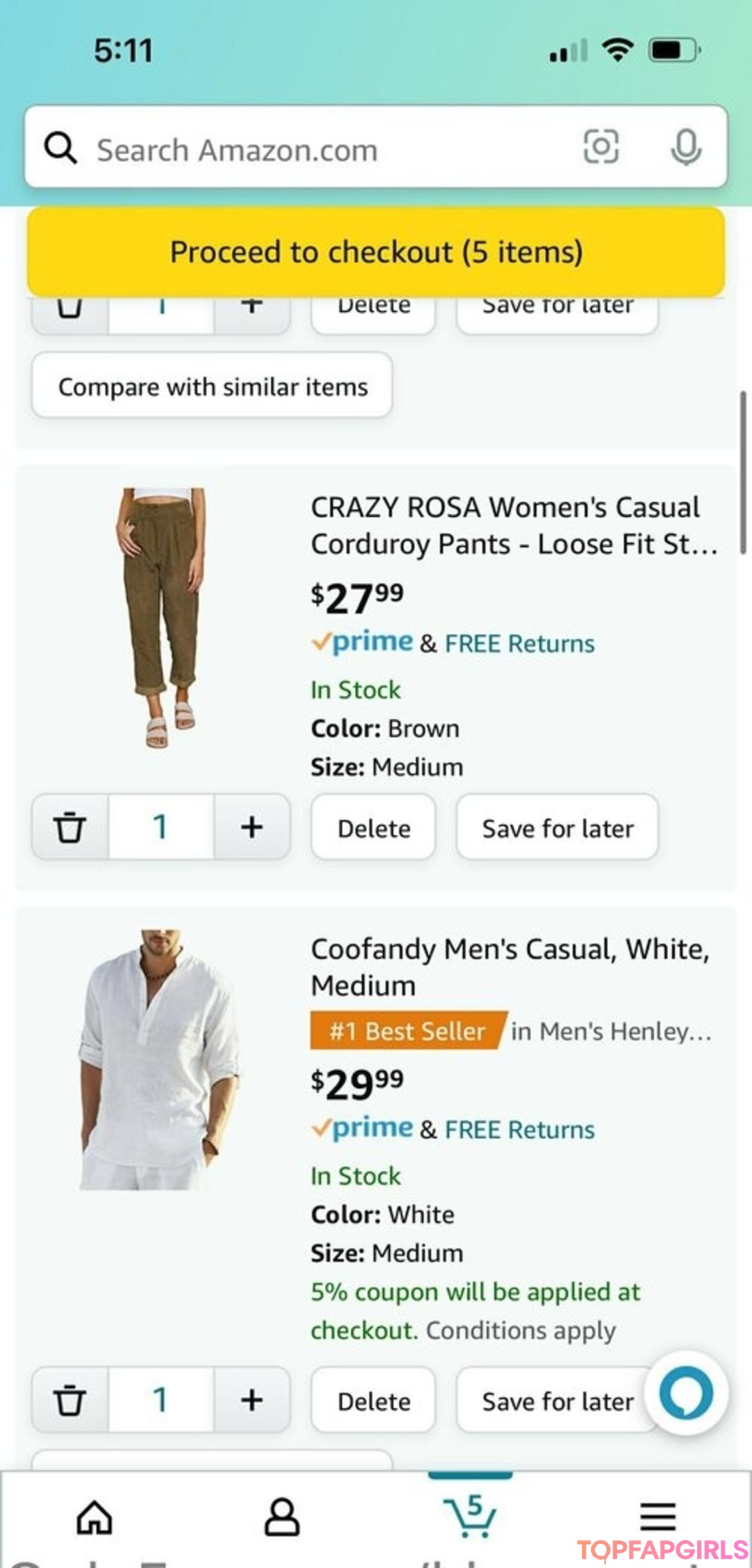Remove CRAZY ROSA pants using trash icon

tap(70, 828)
